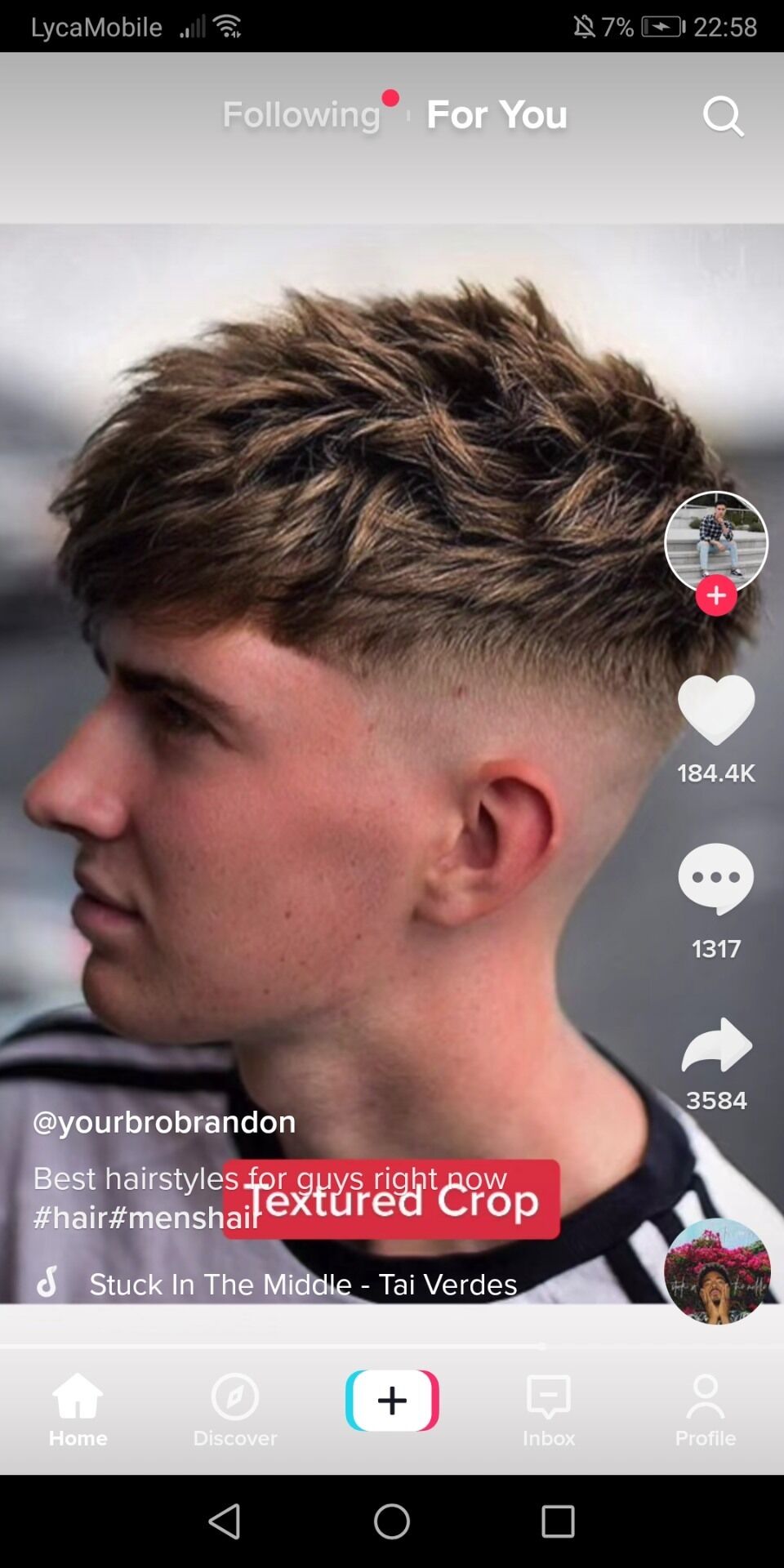This screenshot has height=1568, width=784.
Task: Share this video
Action: tap(716, 1045)
